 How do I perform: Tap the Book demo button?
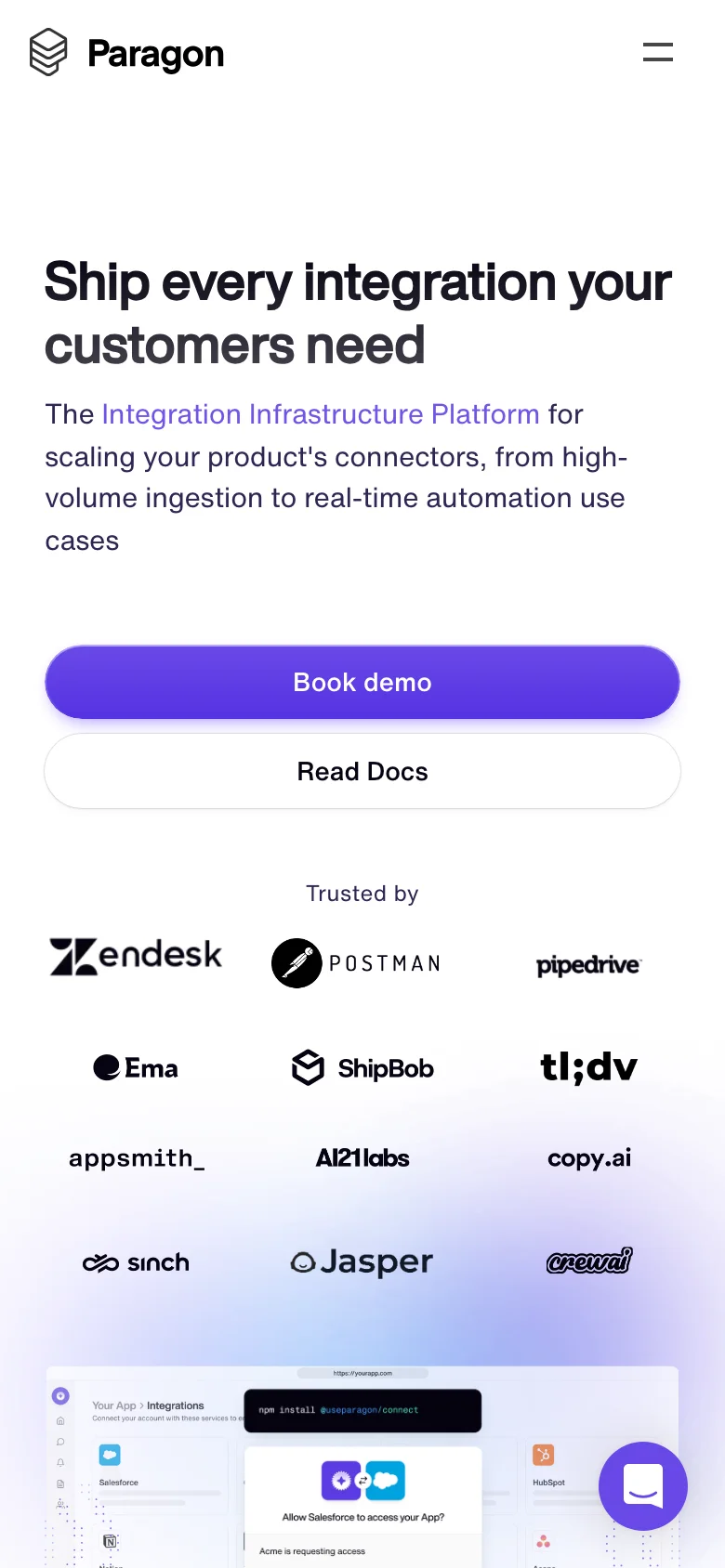362,682
